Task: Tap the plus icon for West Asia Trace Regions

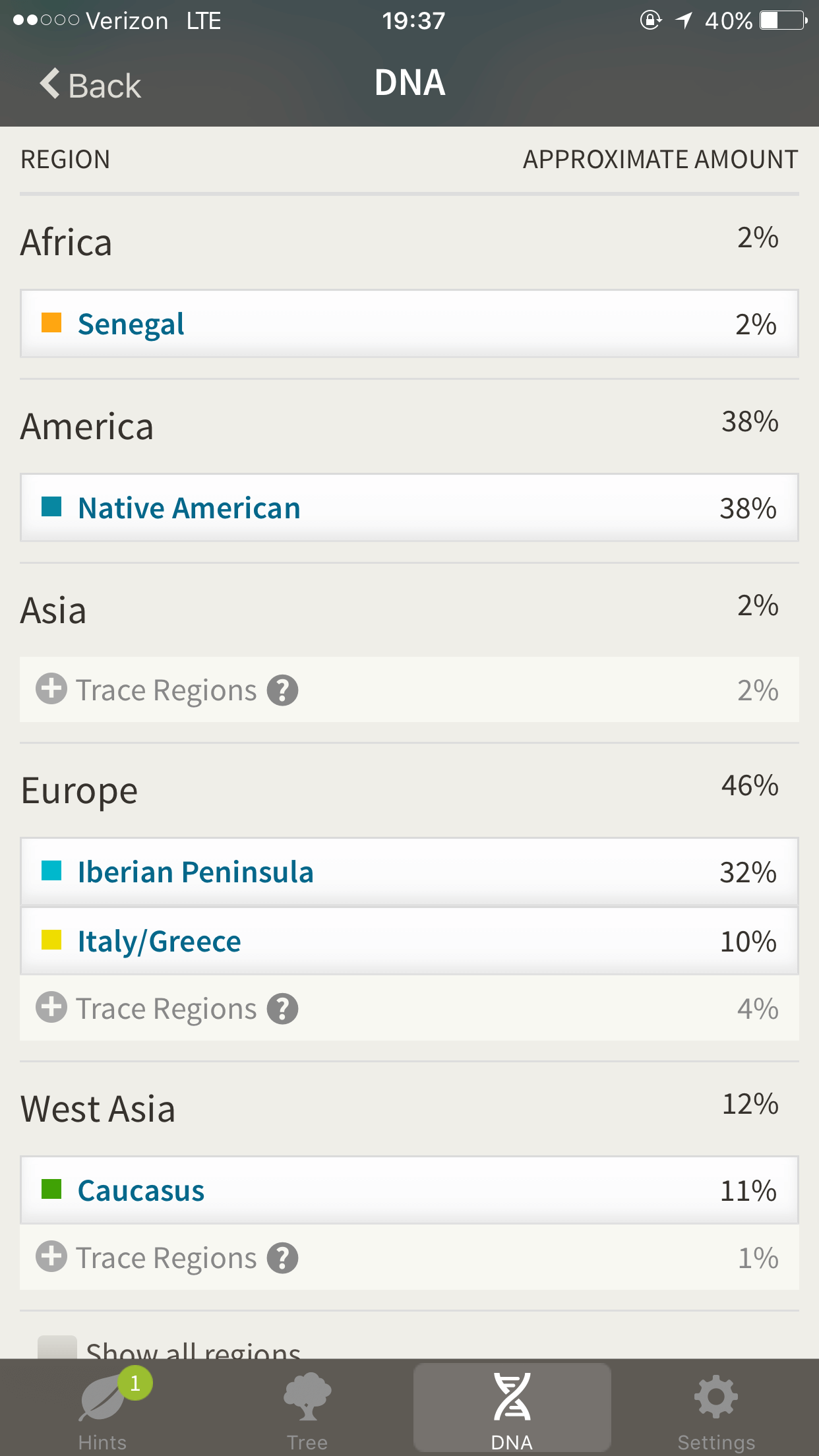Action: pyautogui.click(x=51, y=1258)
